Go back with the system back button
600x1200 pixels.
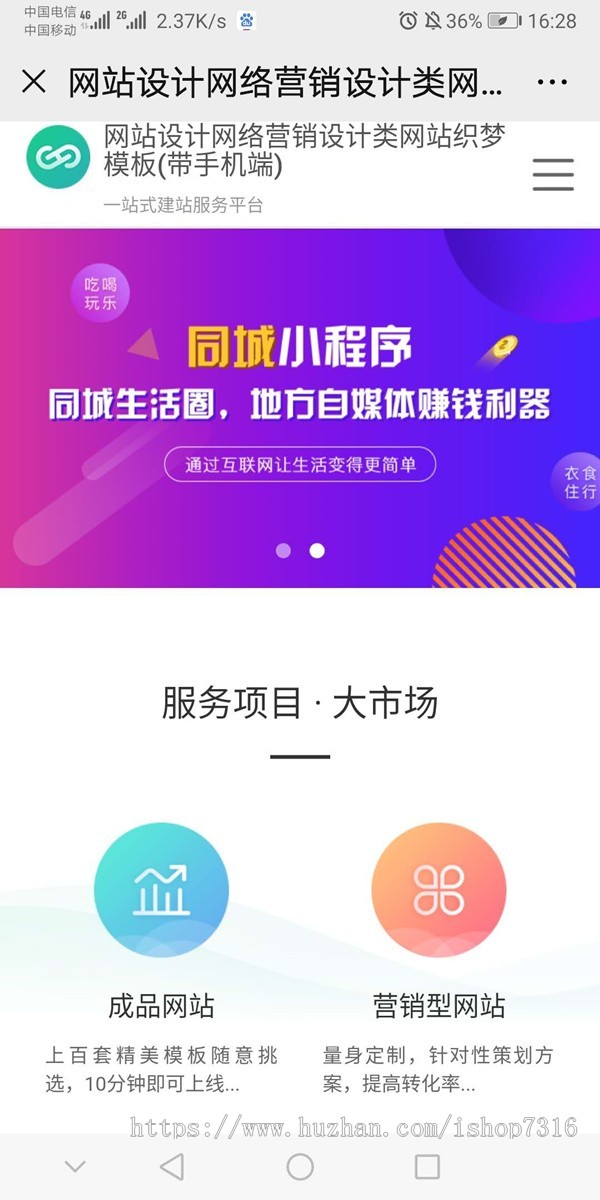pos(172,1166)
